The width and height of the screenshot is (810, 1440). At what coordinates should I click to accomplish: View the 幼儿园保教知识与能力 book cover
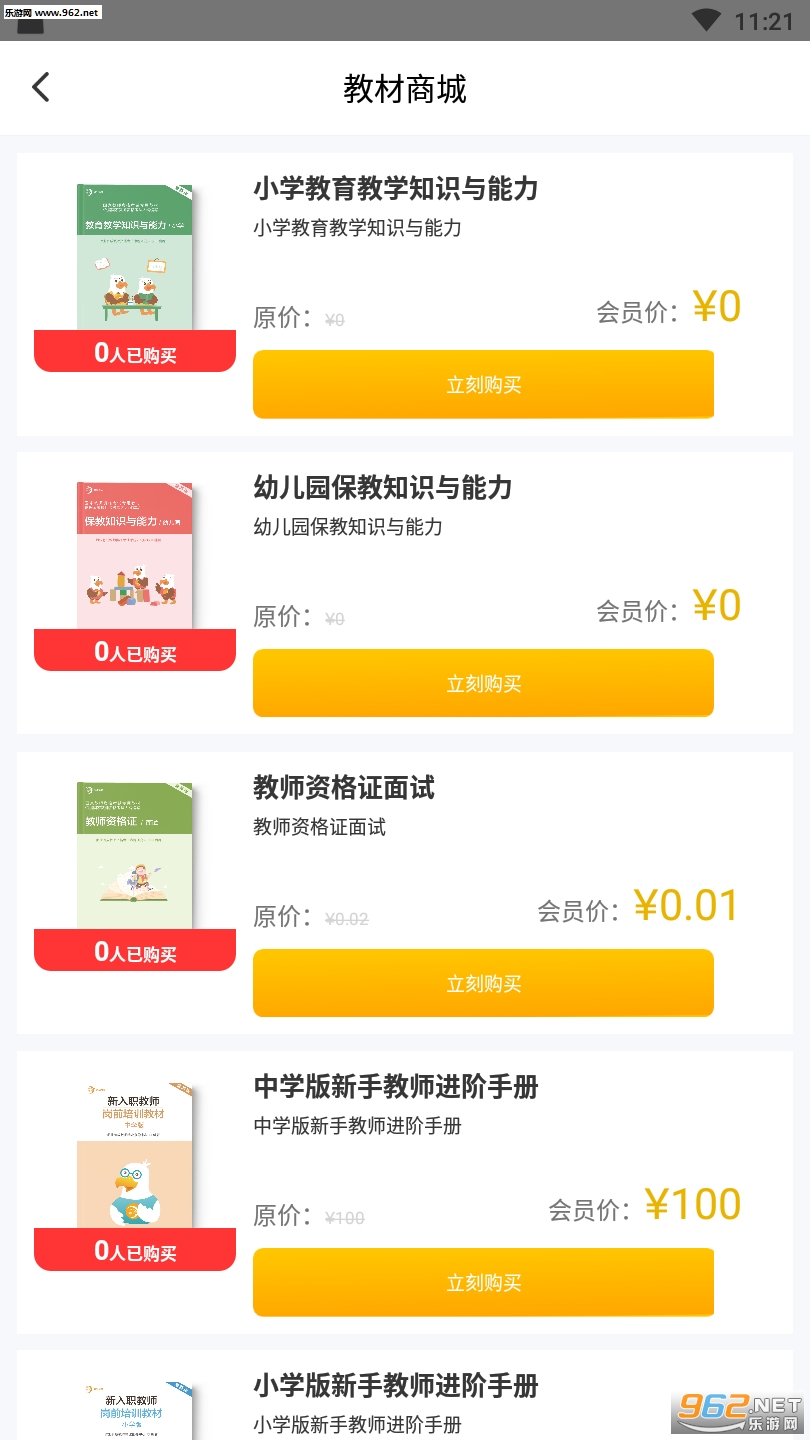click(x=135, y=557)
